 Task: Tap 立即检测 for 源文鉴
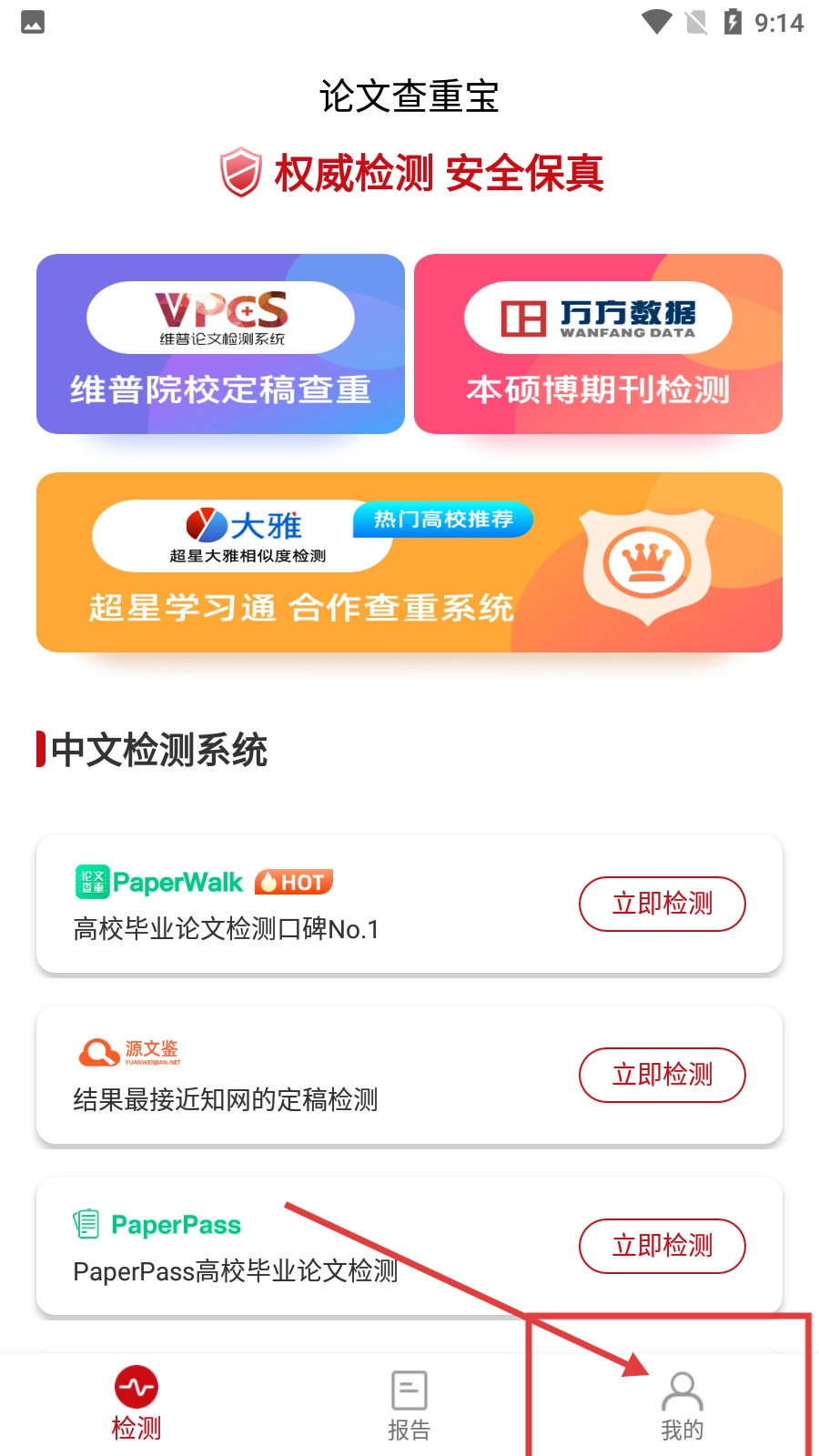tap(662, 1075)
